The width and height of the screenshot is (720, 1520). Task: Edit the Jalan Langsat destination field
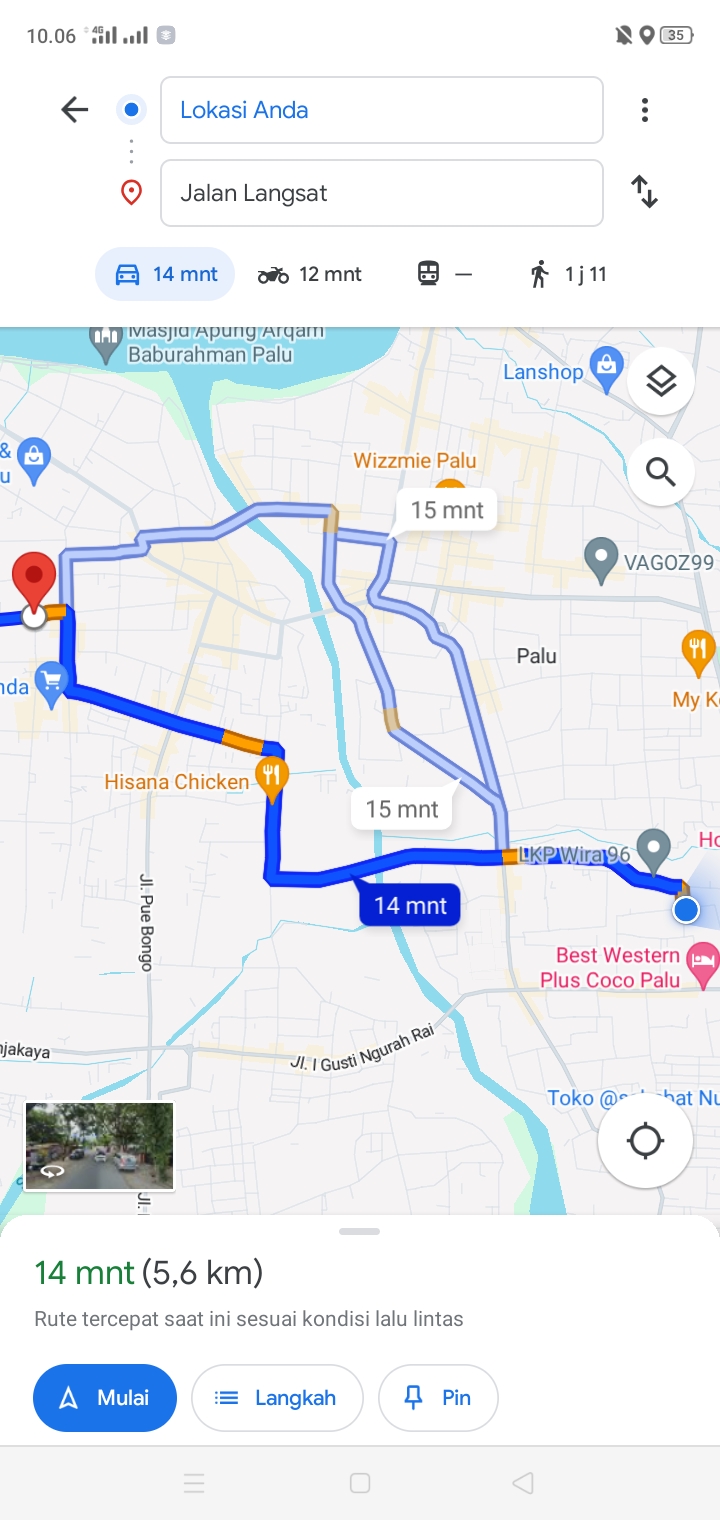[x=382, y=193]
